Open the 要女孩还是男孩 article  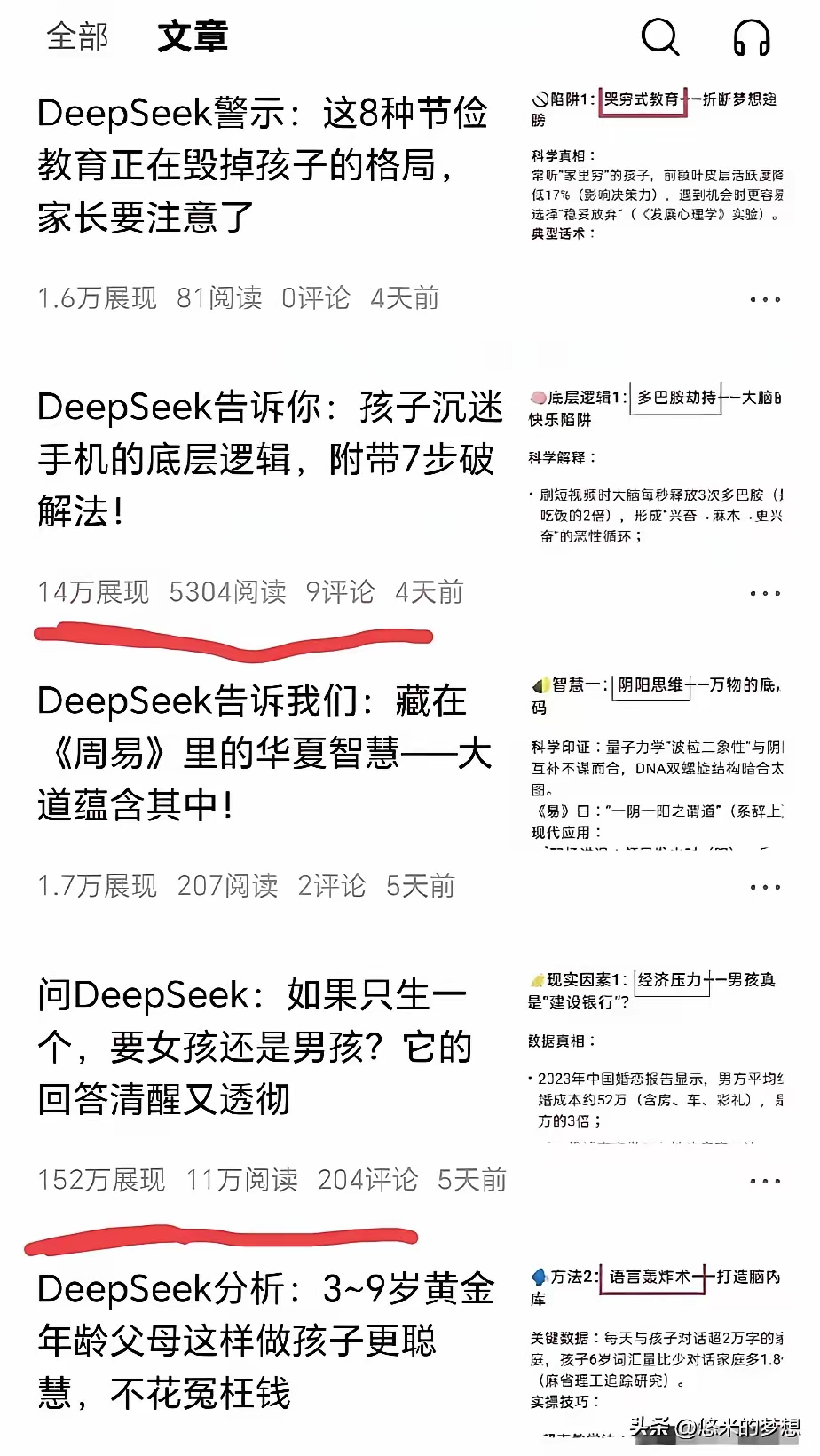[254, 1047]
